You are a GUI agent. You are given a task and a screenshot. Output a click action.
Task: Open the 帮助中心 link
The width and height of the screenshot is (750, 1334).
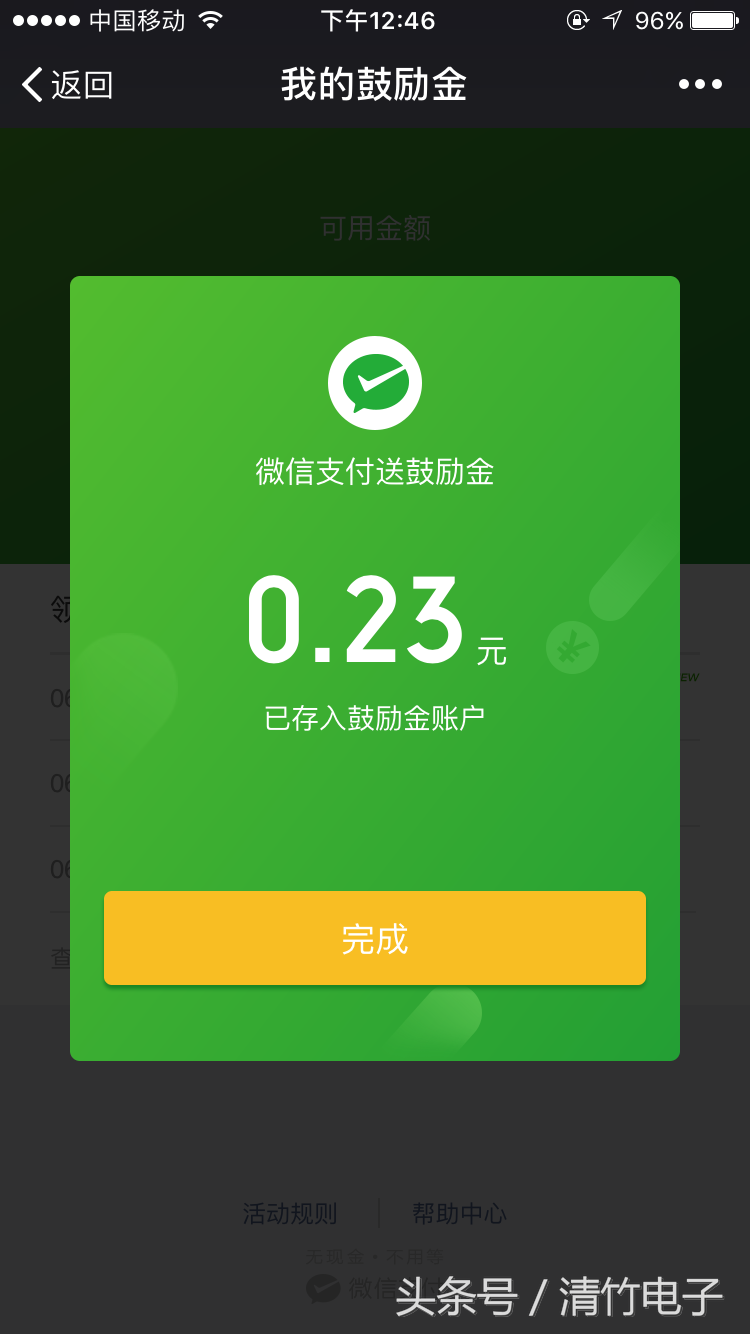tap(458, 1213)
